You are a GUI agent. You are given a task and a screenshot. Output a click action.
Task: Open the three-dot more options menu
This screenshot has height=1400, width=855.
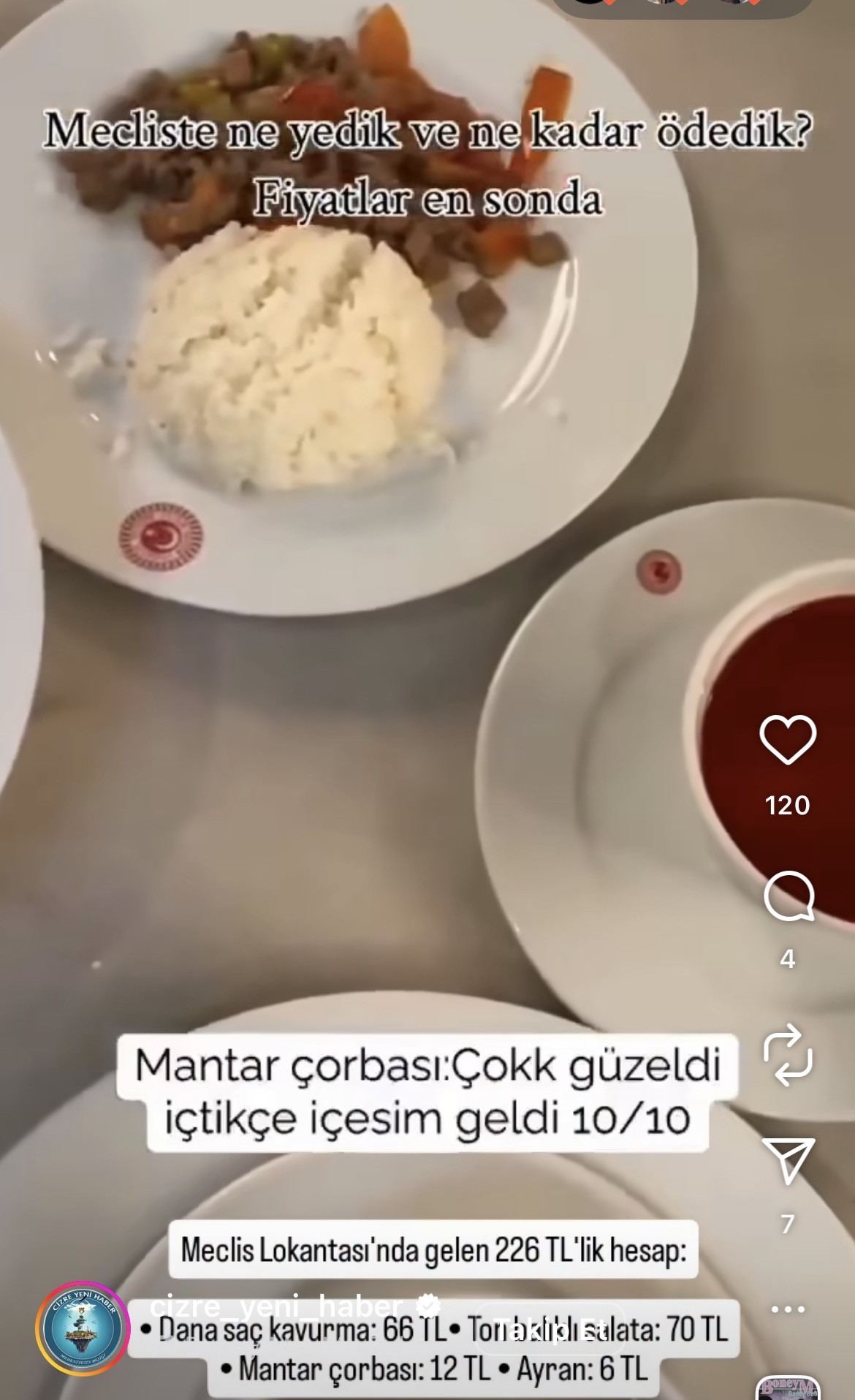[x=788, y=1309]
